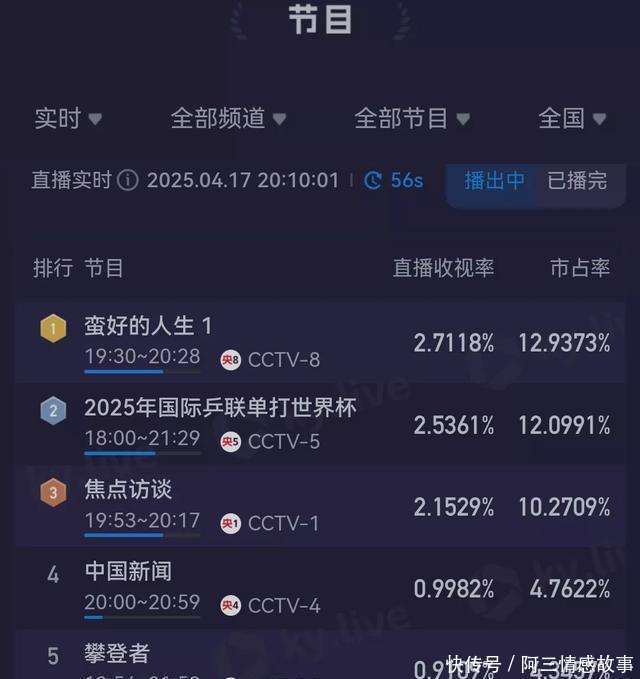640x679 pixels.
Task: Switch to the 已播完 tab
Action: [577, 180]
